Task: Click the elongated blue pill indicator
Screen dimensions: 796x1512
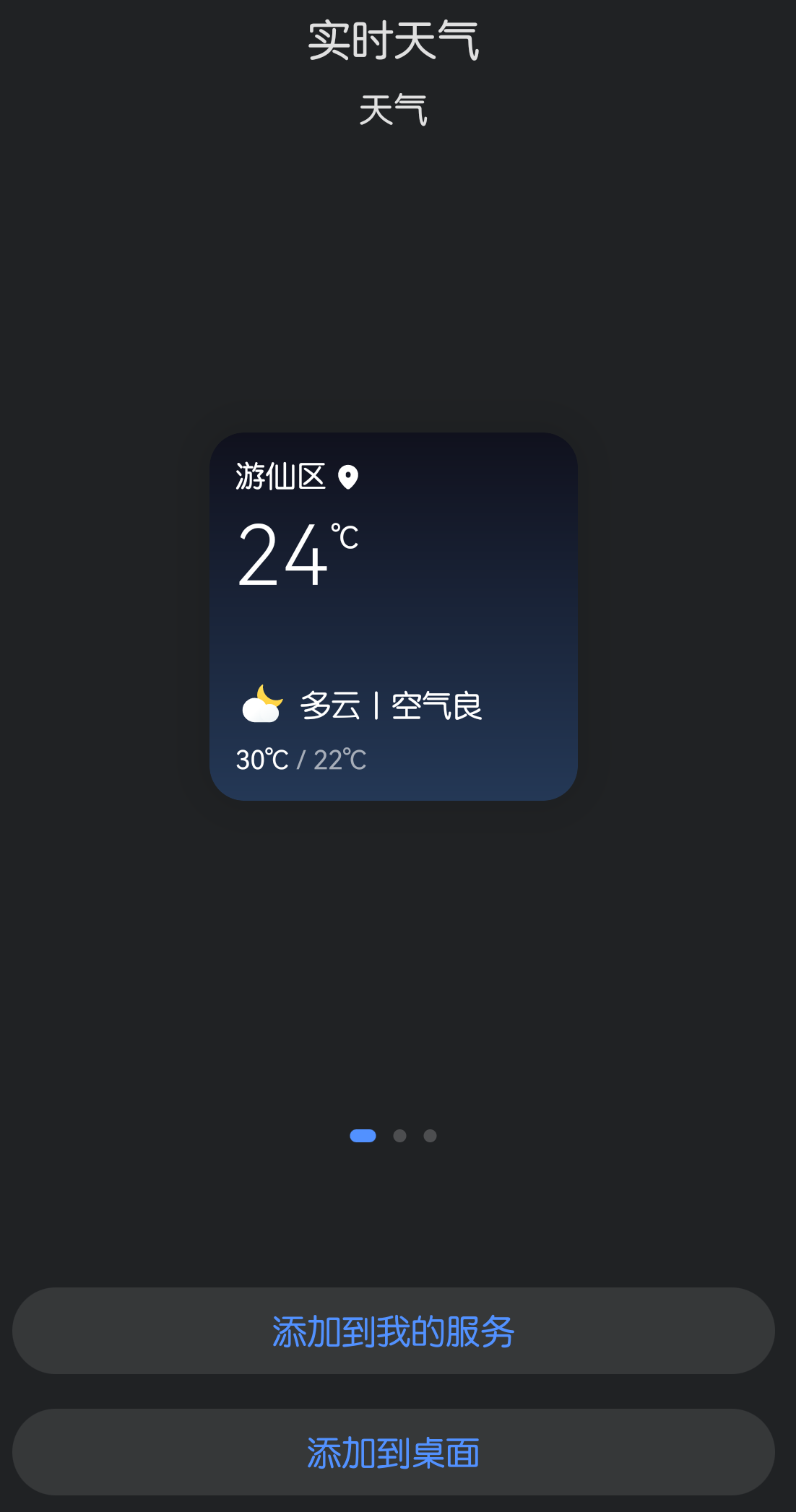Action: 363,1135
